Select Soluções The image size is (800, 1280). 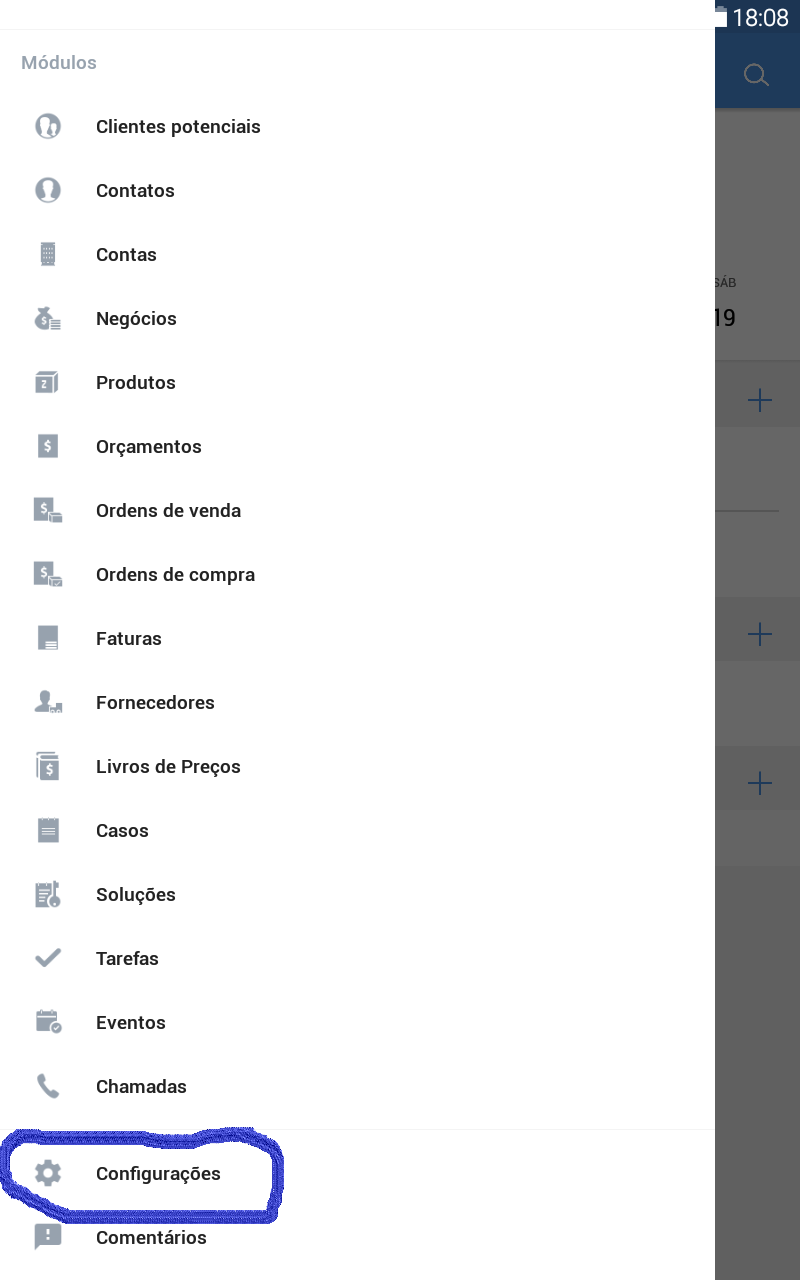136,895
